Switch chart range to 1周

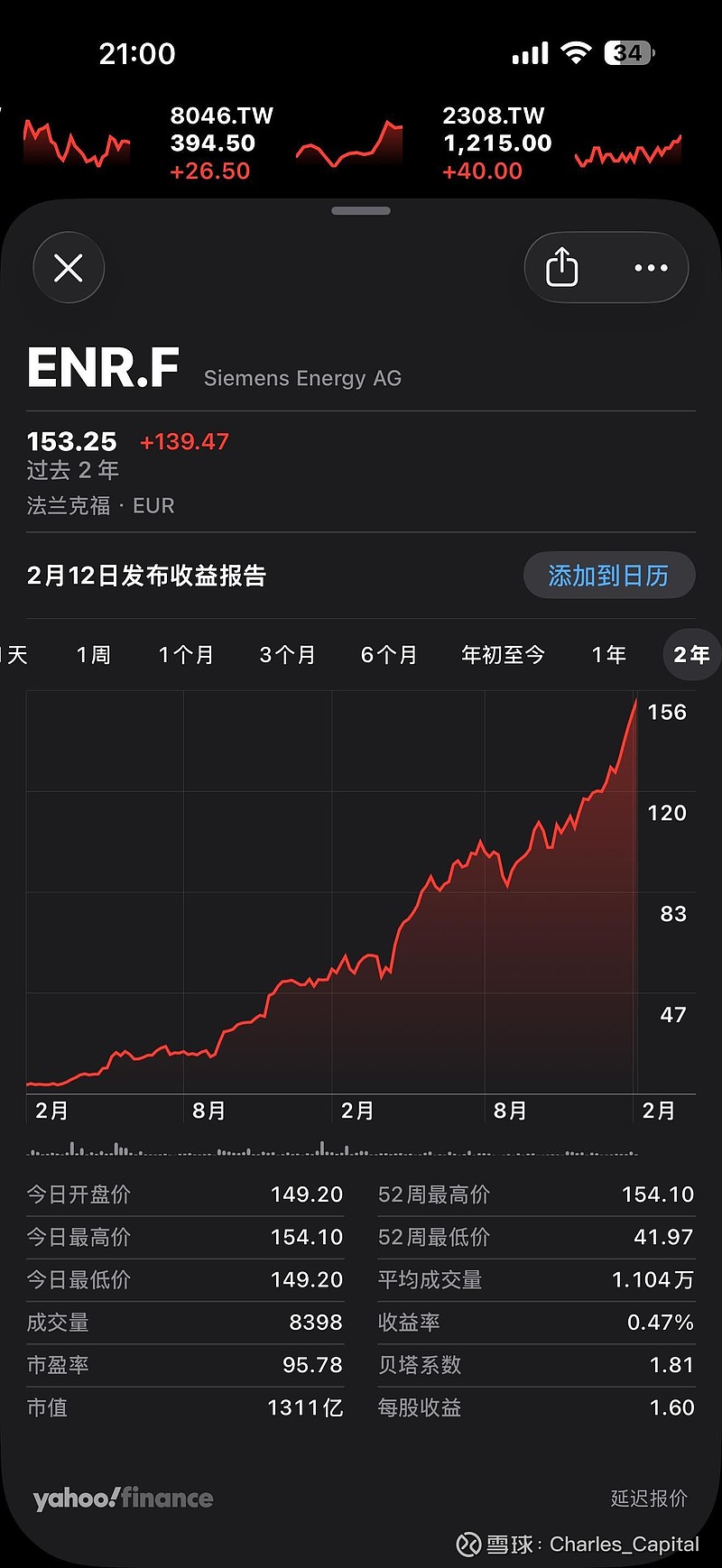(93, 655)
